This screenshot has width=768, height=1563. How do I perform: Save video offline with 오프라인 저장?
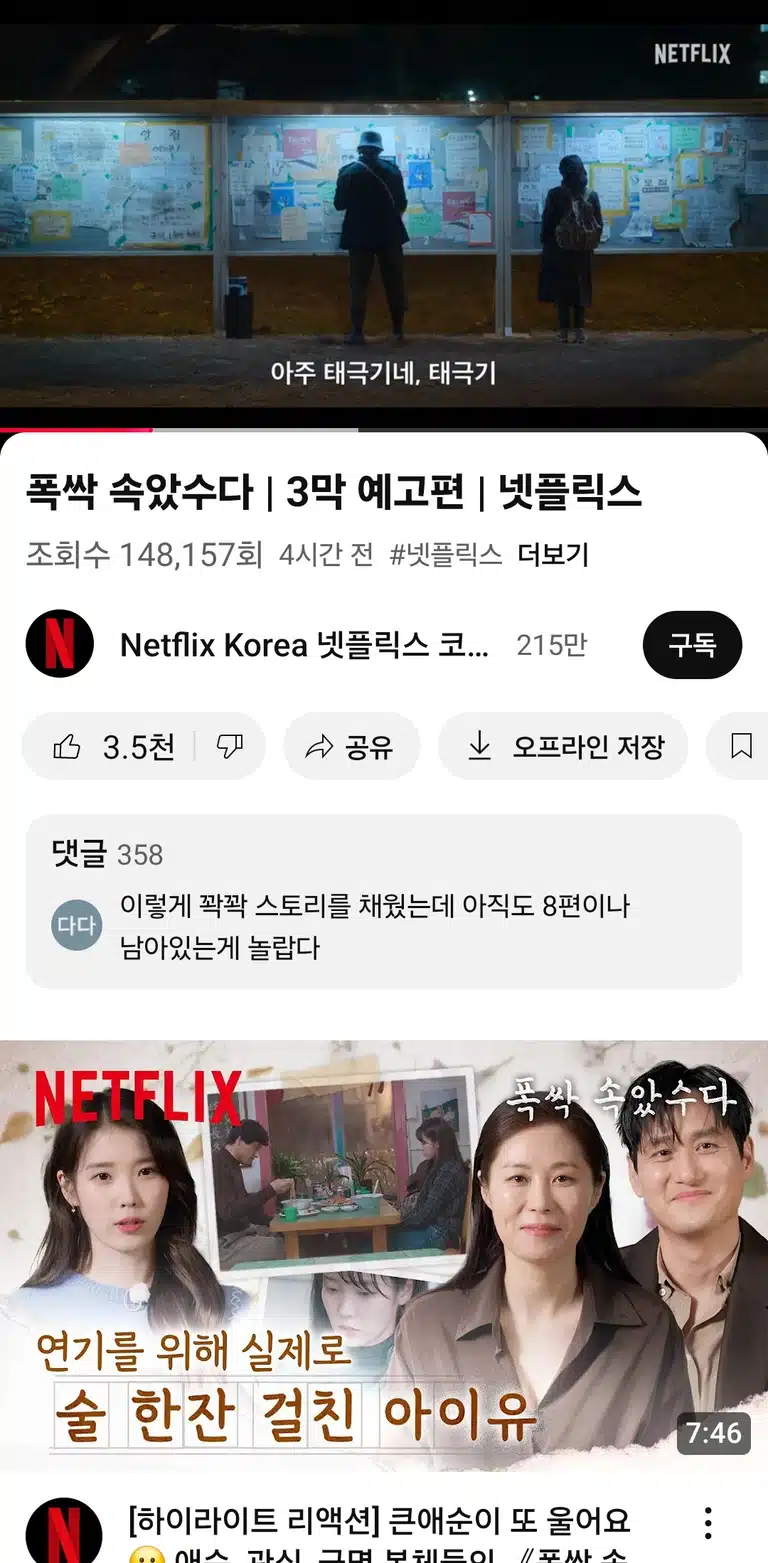pyautogui.click(x=563, y=746)
